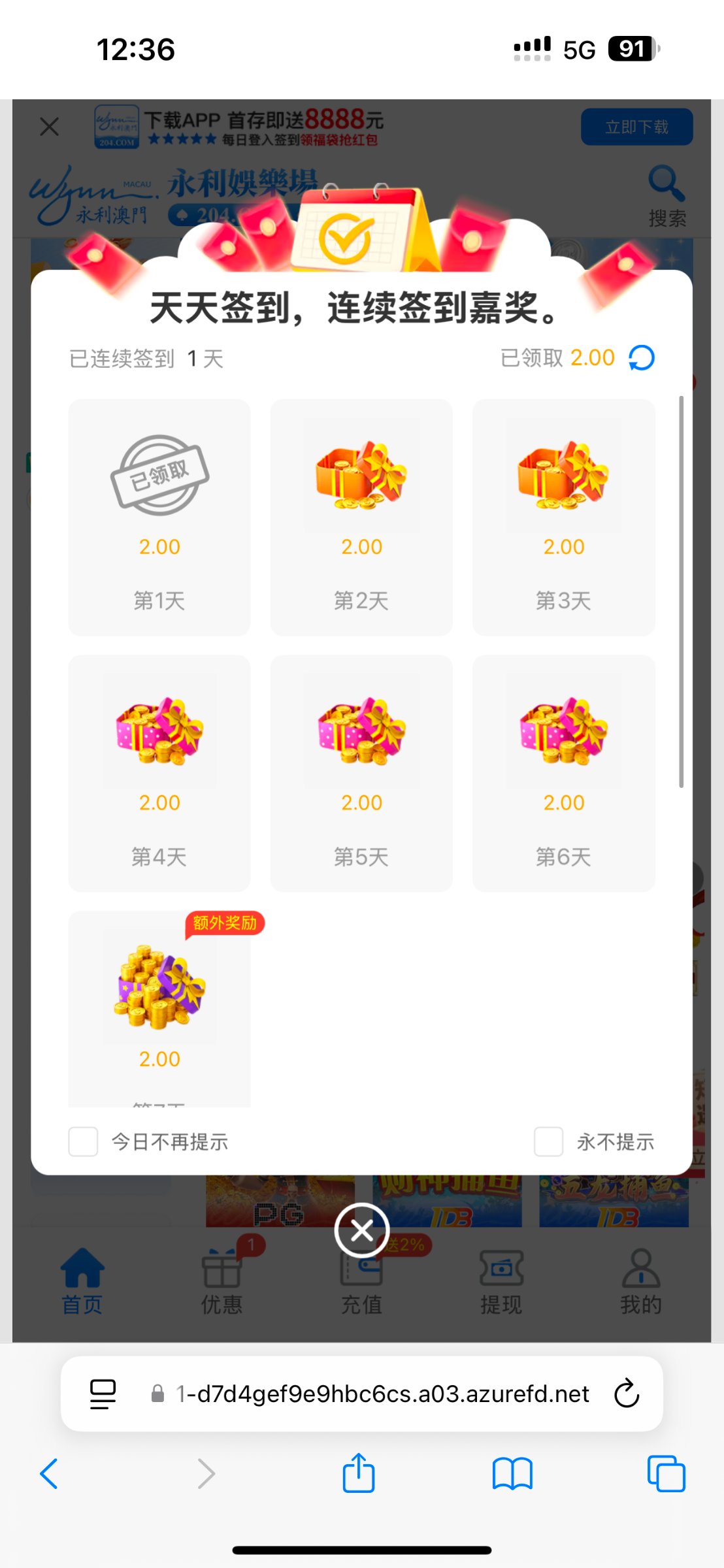The width and height of the screenshot is (724, 1568).
Task: Show open Safari tabs
Action: click(x=666, y=1474)
